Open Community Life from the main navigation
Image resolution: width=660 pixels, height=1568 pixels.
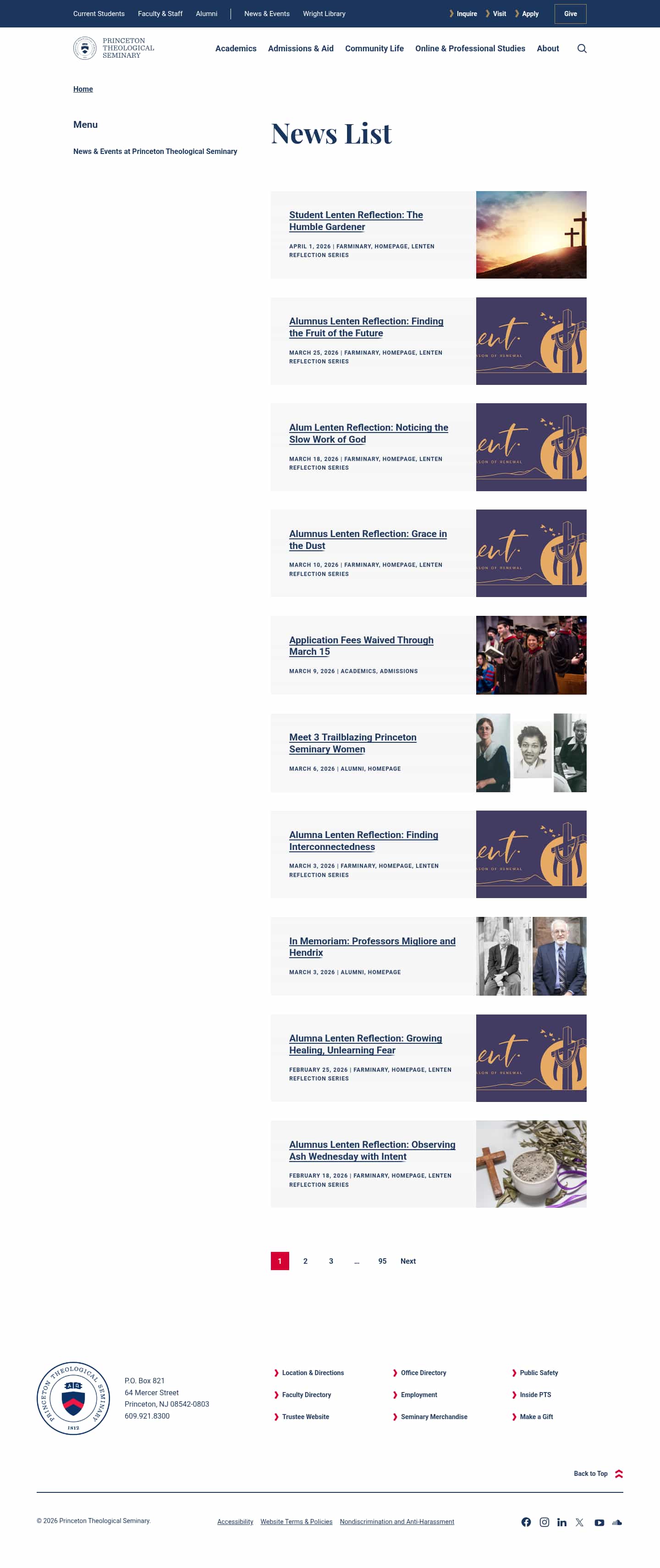374,48
